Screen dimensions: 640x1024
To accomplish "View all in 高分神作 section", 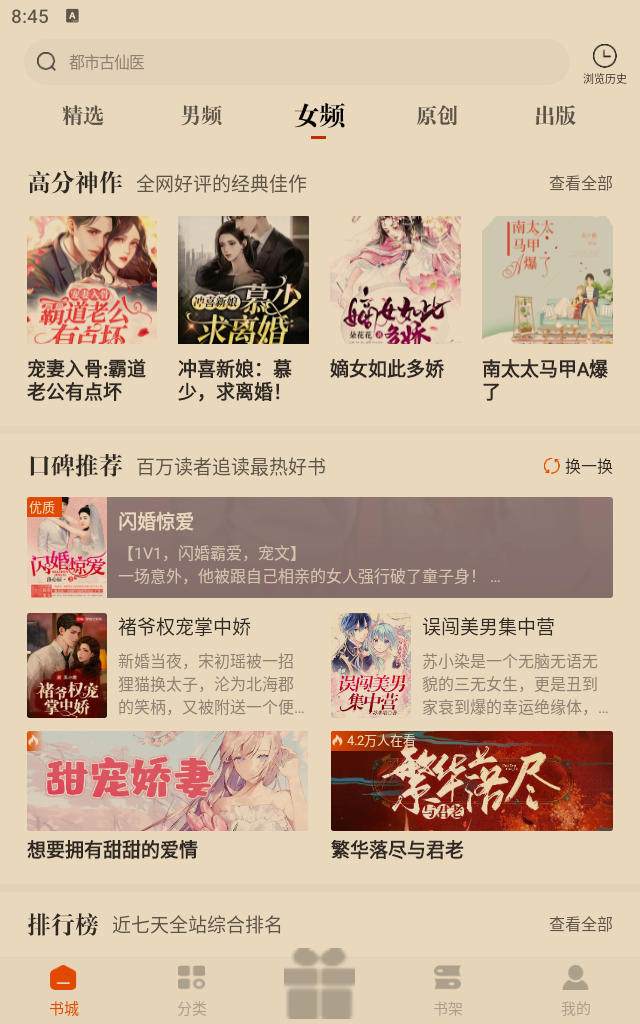I will point(580,183).
